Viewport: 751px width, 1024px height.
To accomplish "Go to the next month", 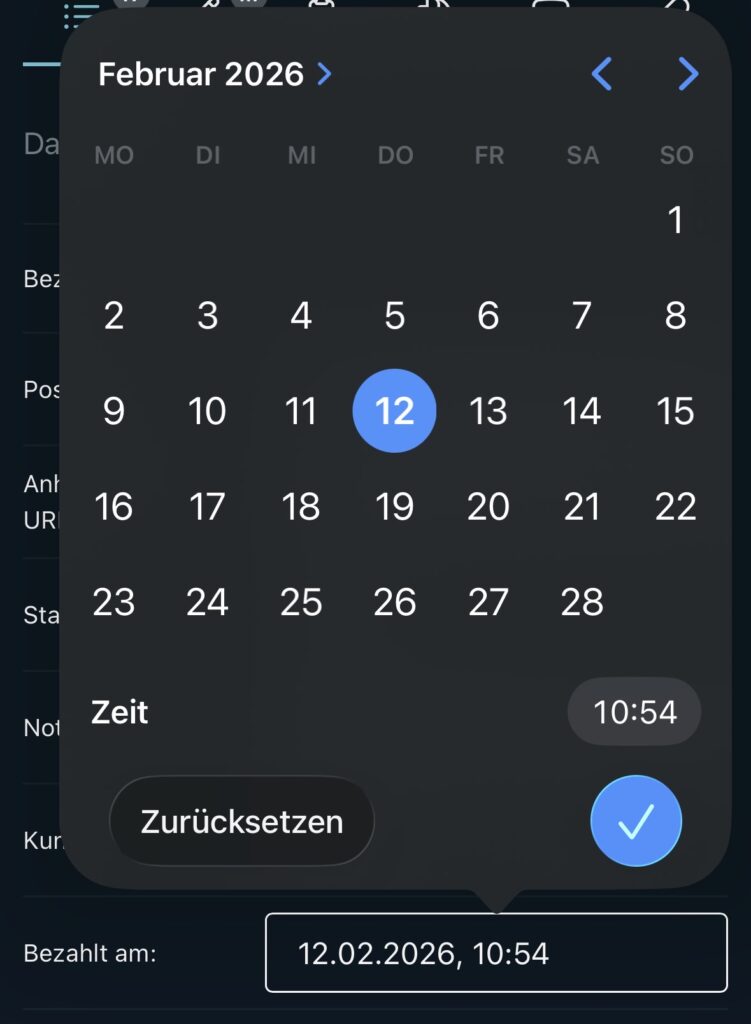I will 688,74.
